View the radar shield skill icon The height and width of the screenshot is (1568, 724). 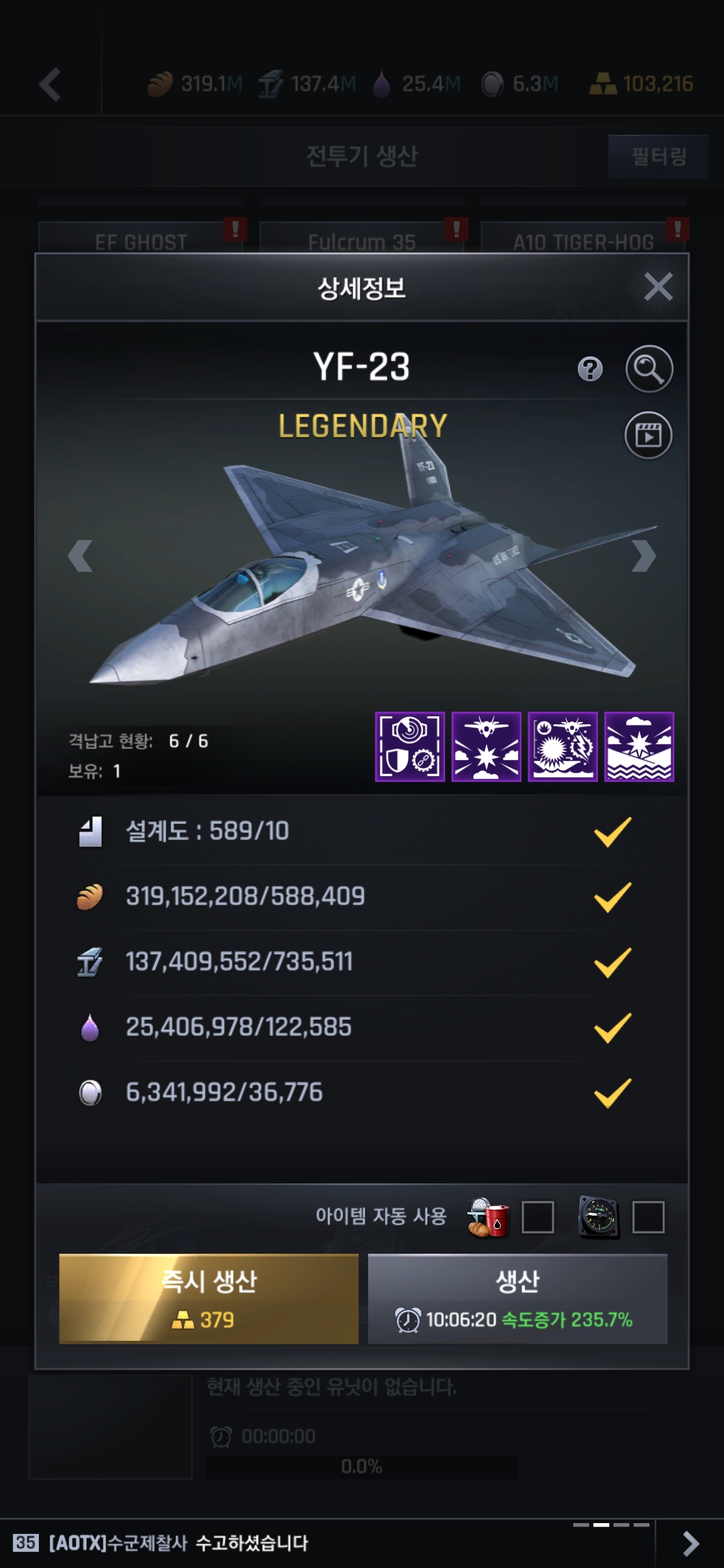pyautogui.click(x=410, y=746)
